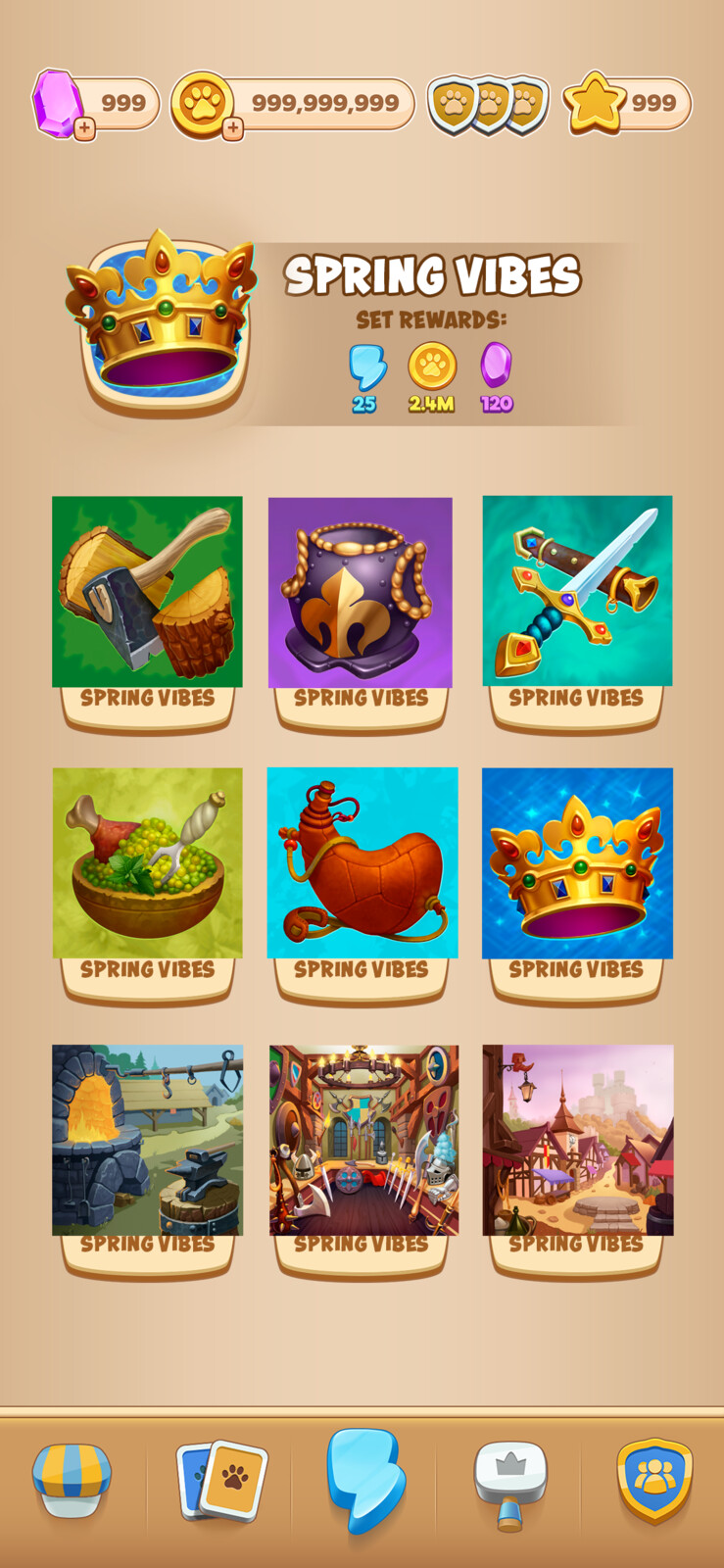The width and height of the screenshot is (724, 1568).
Task: Switch to the shop tab
Action: pos(72,1480)
